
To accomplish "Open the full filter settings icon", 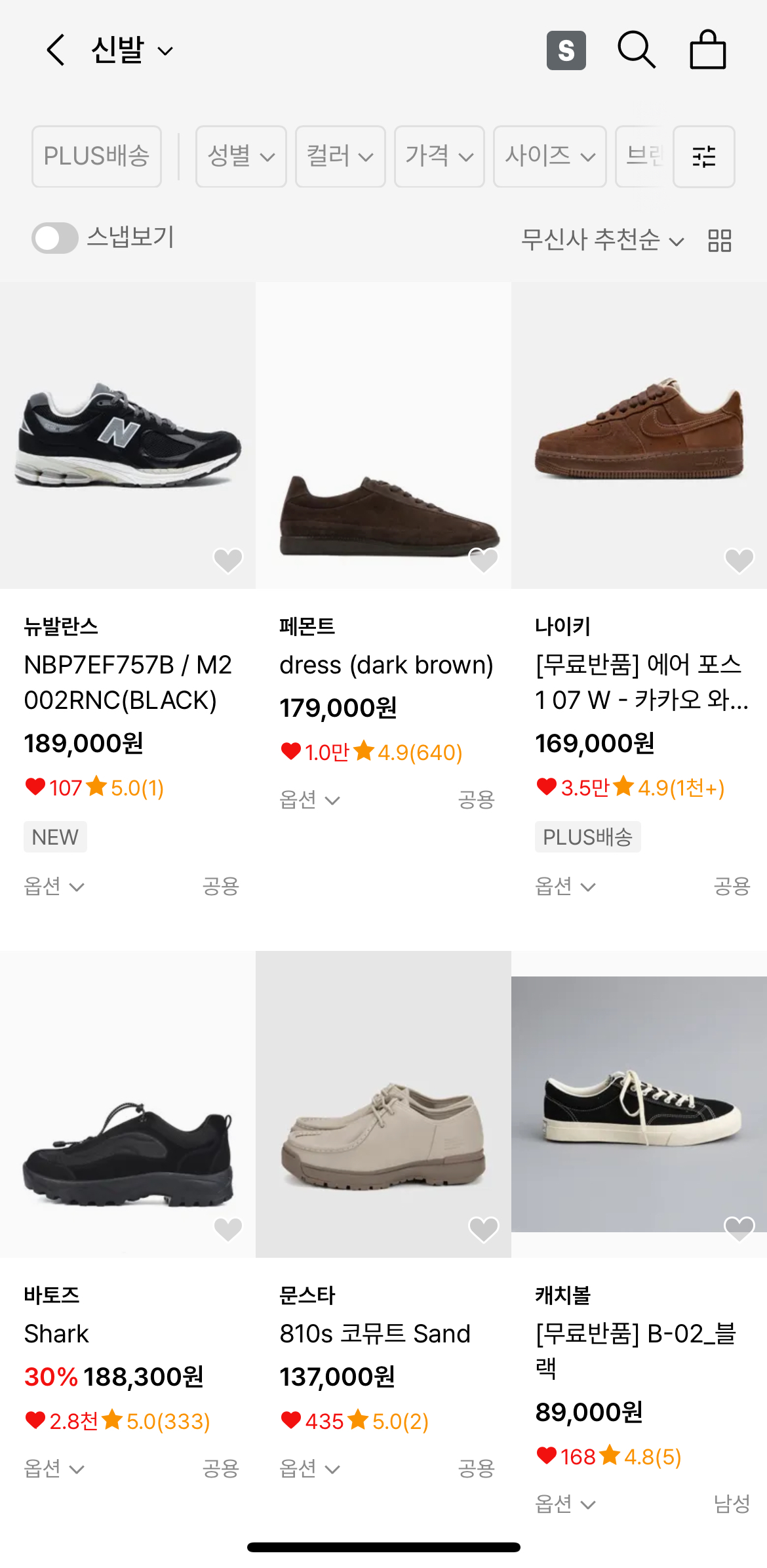I will [703, 157].
